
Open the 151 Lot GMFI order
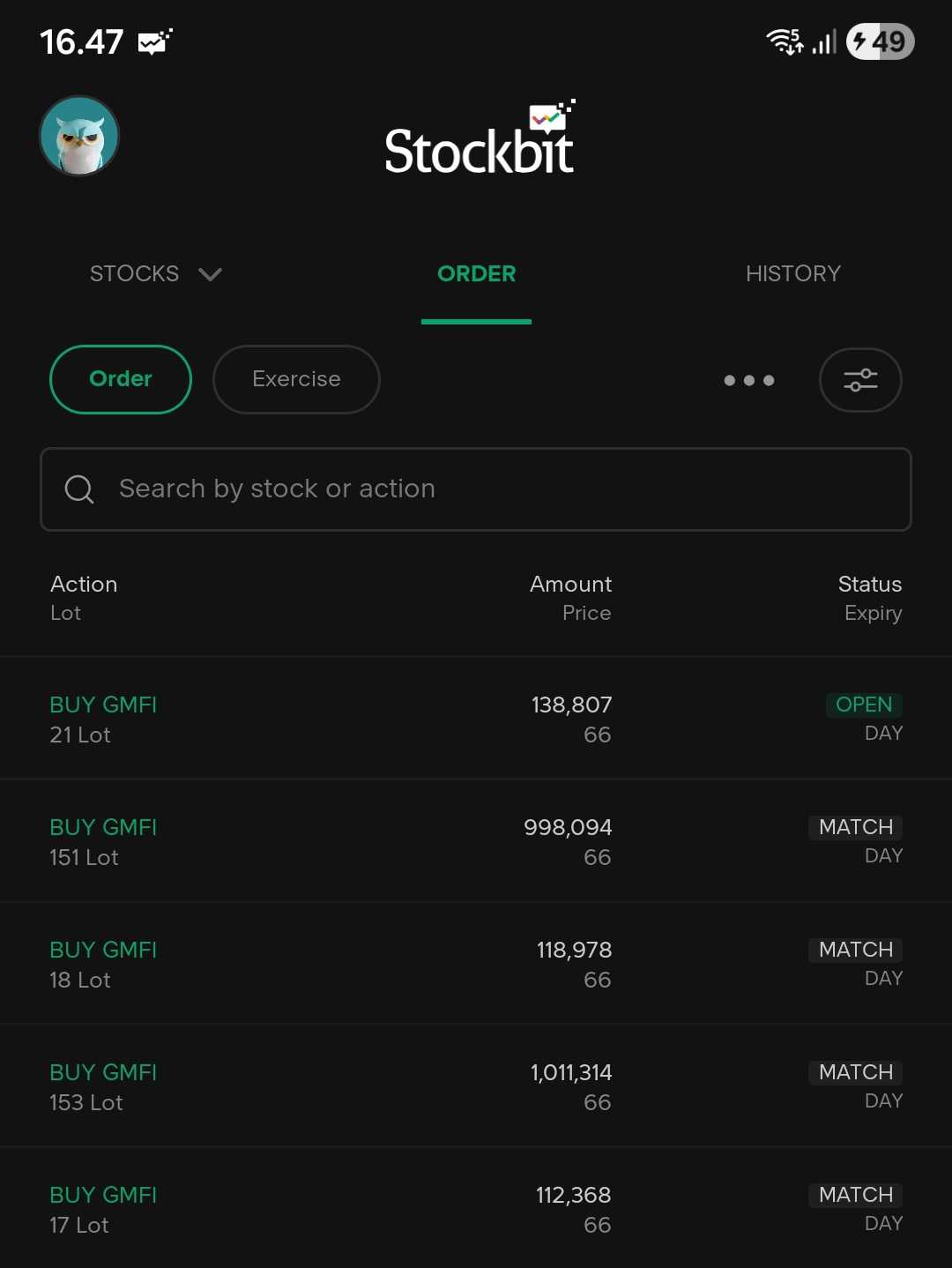coord(476,841)
